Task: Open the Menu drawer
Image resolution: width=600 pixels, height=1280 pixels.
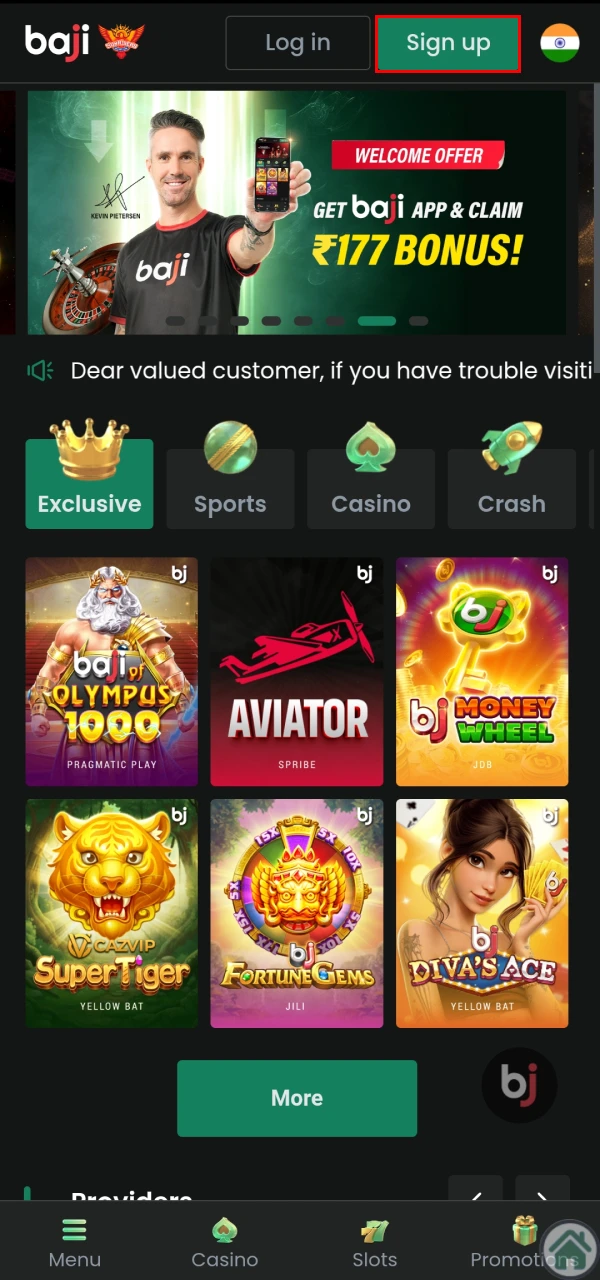Action: pos(75,1242)
